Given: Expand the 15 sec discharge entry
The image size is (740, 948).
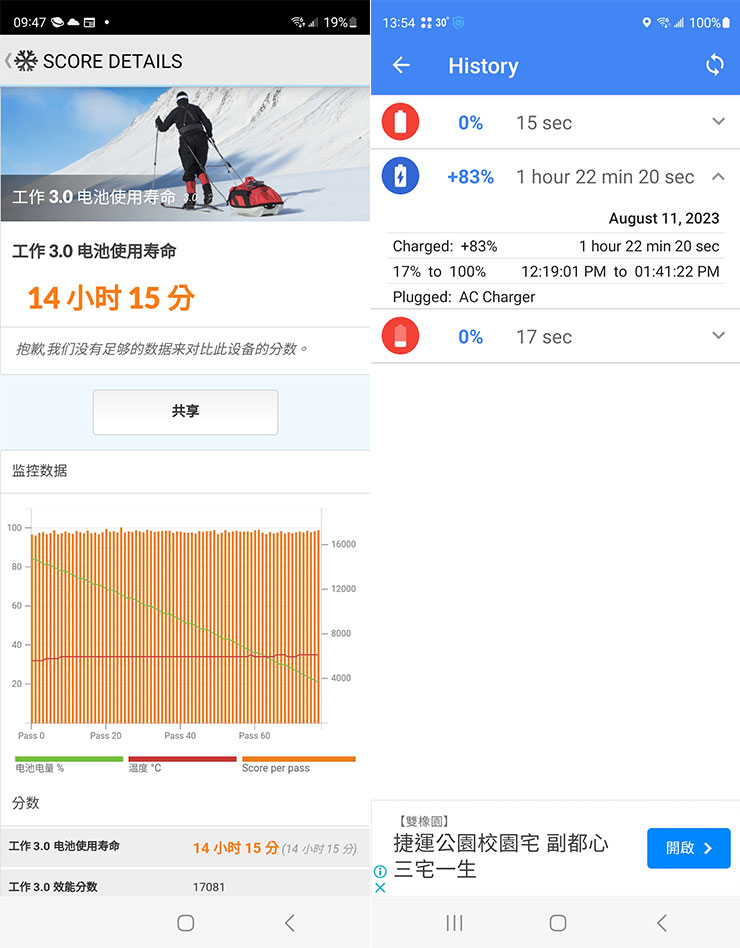Looking at the screenshot, I should tap(719, 121).
